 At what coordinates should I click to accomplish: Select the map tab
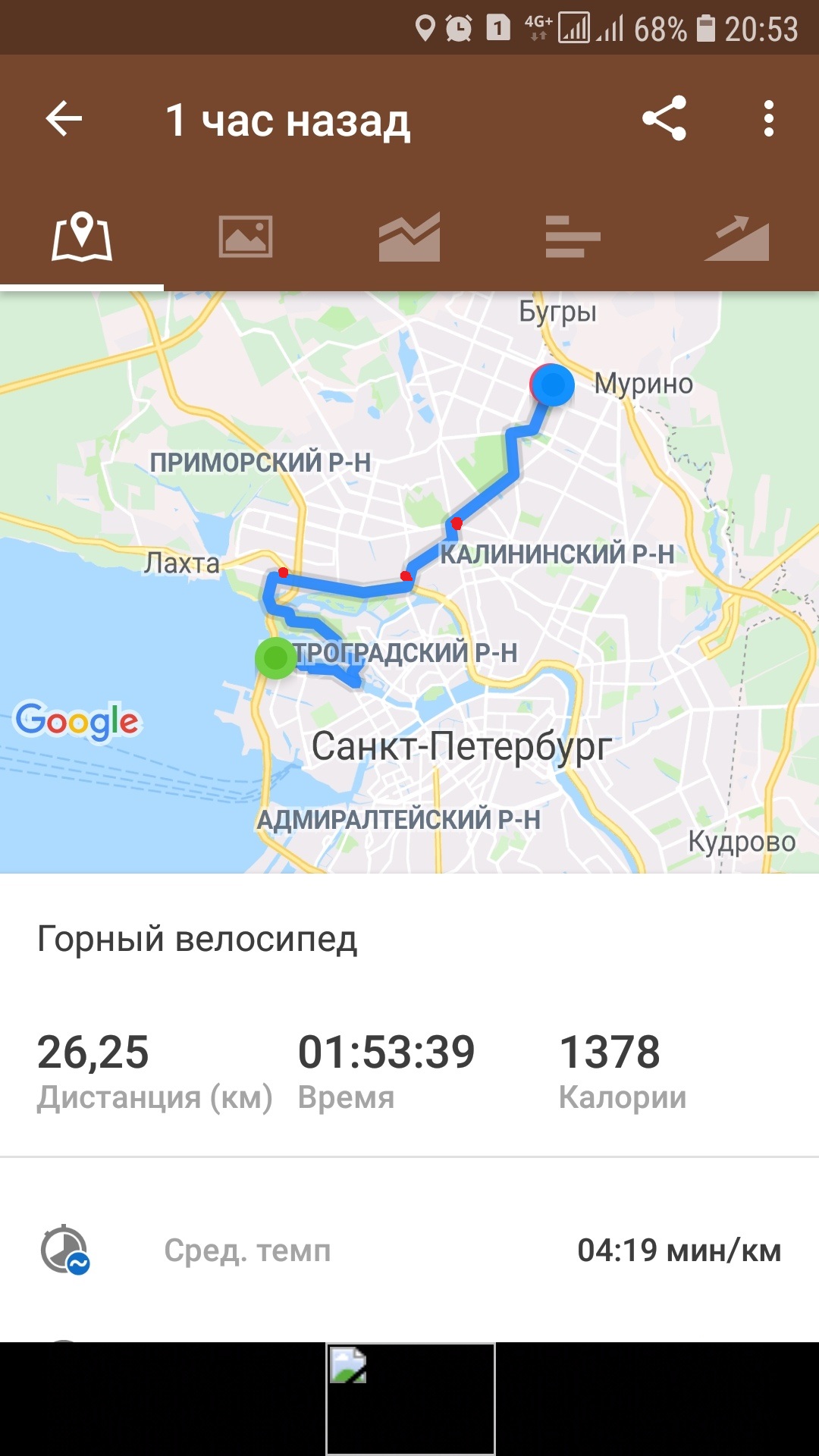[x=82, y=237]
